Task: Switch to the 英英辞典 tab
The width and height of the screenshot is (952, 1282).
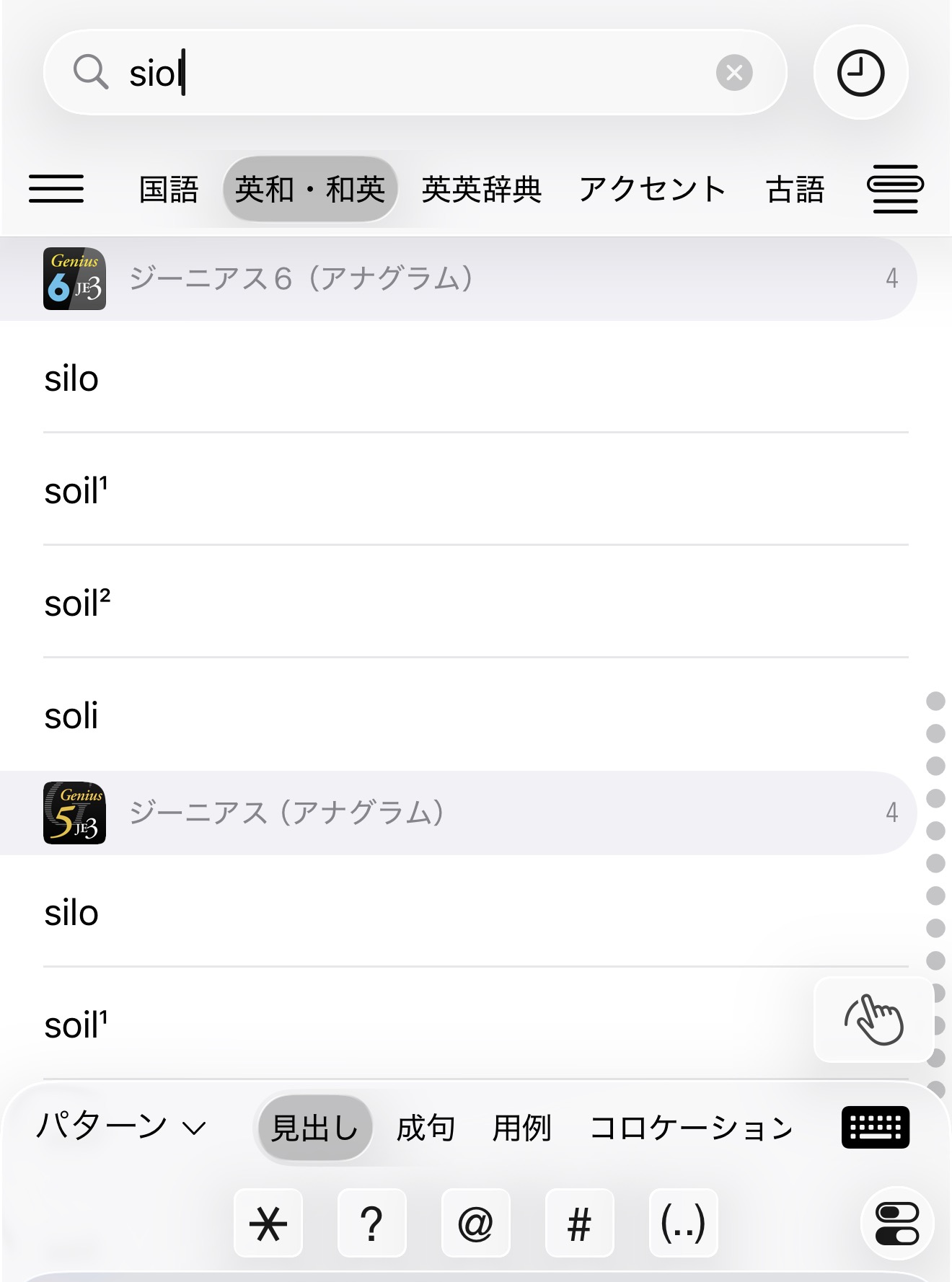Action: pos(482,188)
